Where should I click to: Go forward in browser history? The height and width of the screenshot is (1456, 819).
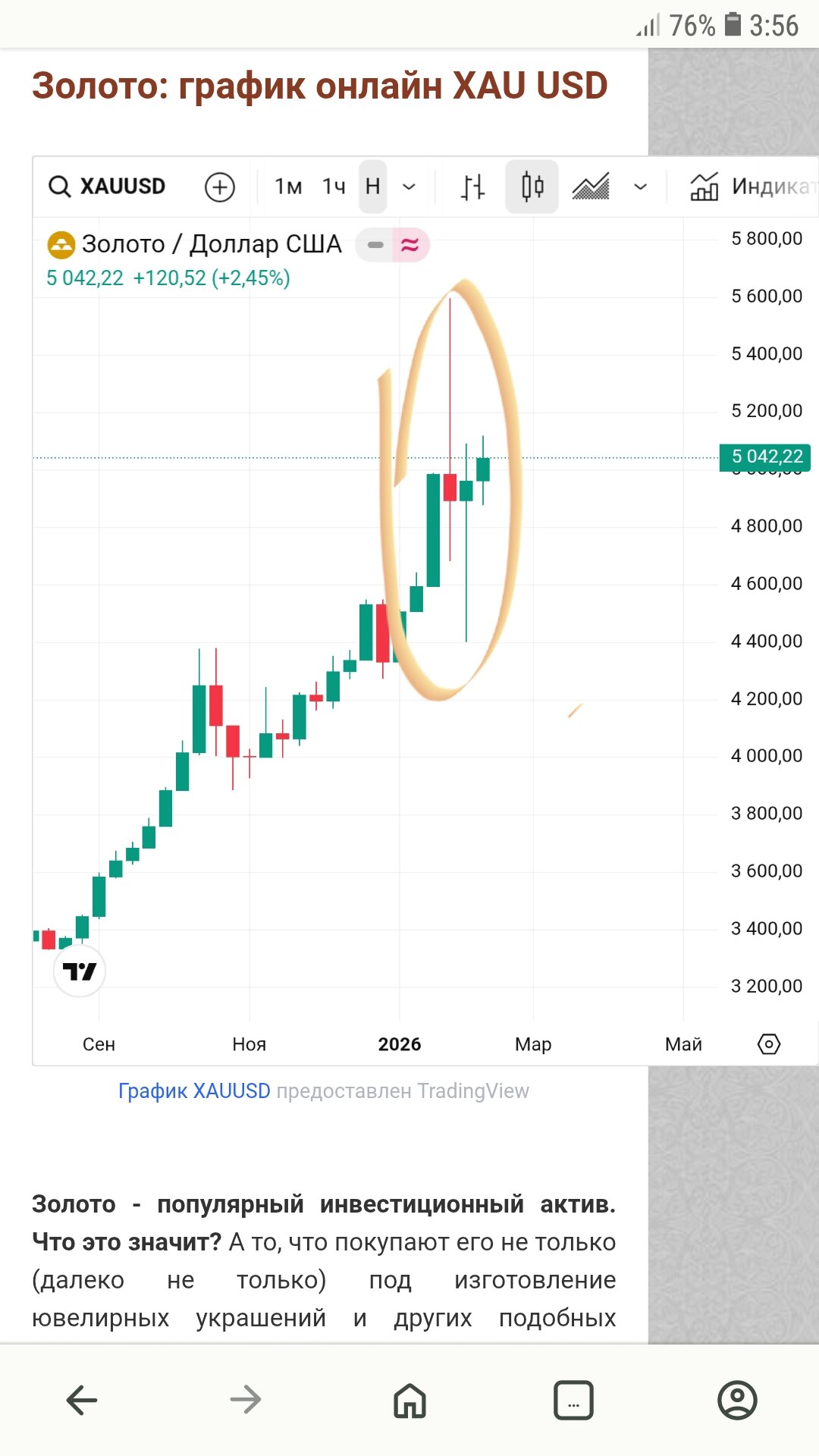246,1400
